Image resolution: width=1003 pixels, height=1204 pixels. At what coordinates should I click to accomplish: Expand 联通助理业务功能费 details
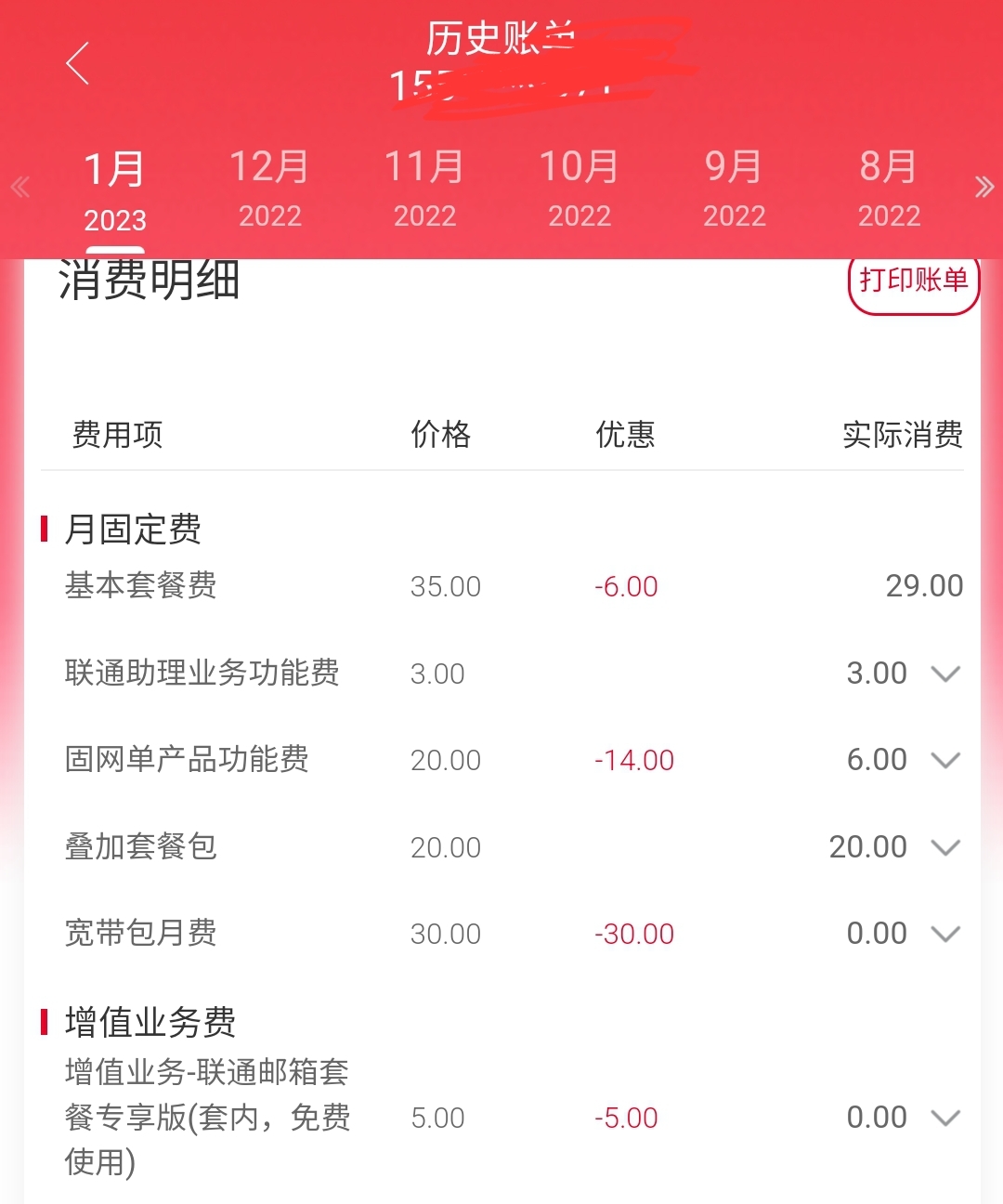(x=944, y=674)
